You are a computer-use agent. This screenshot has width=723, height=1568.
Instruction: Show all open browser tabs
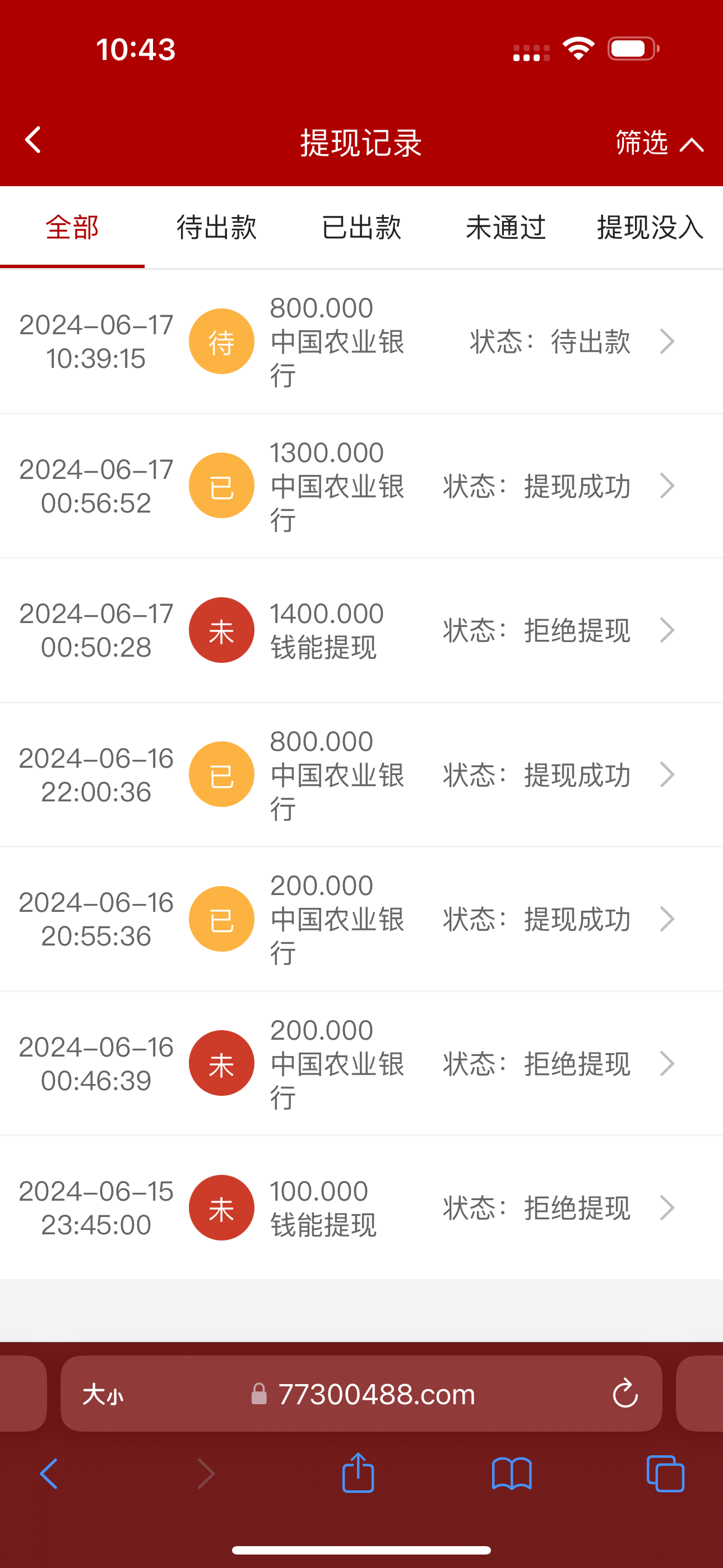(x=665, y=1474)
